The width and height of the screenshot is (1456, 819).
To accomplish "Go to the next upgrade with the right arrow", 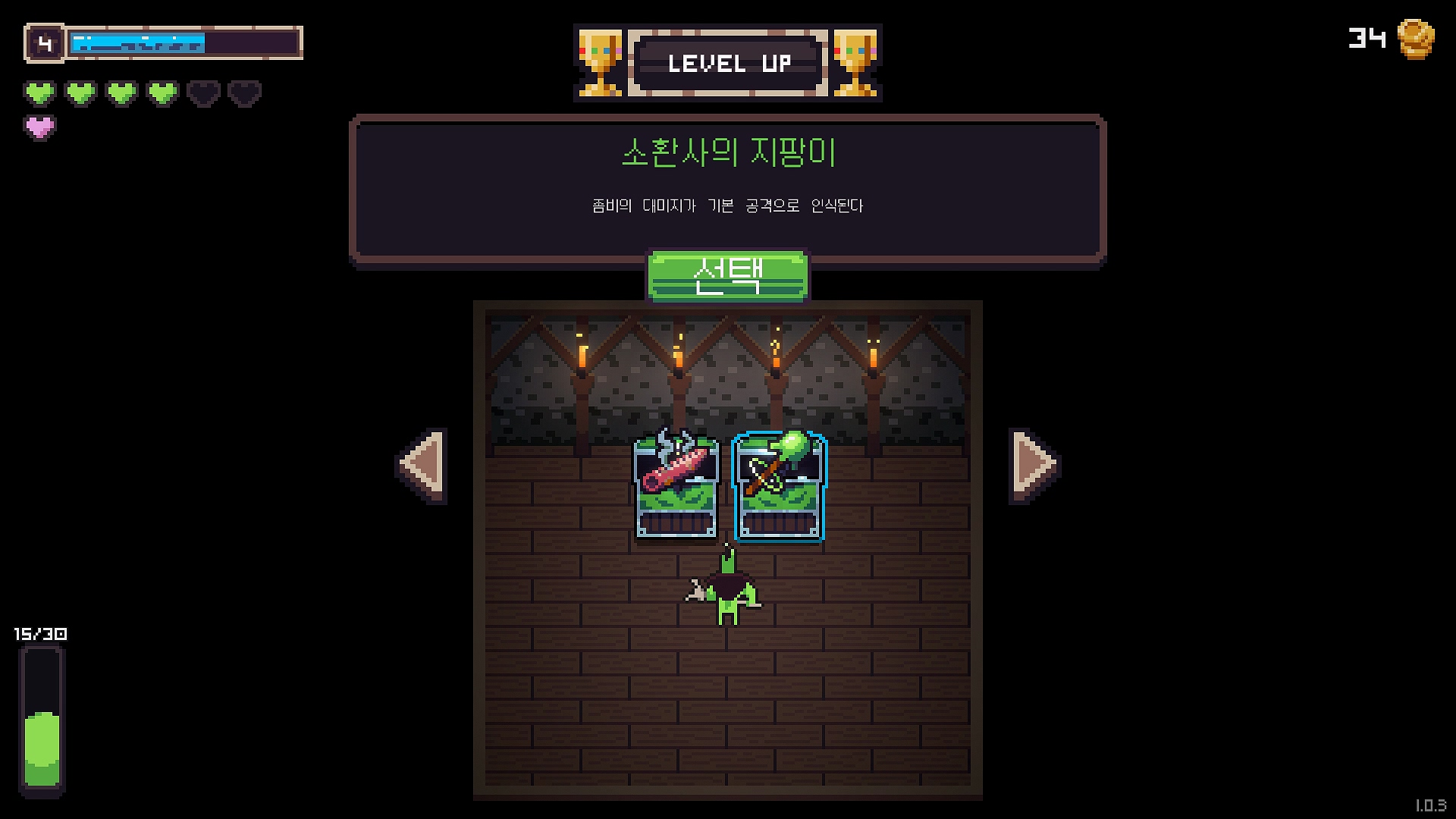I will point(1034,464).
